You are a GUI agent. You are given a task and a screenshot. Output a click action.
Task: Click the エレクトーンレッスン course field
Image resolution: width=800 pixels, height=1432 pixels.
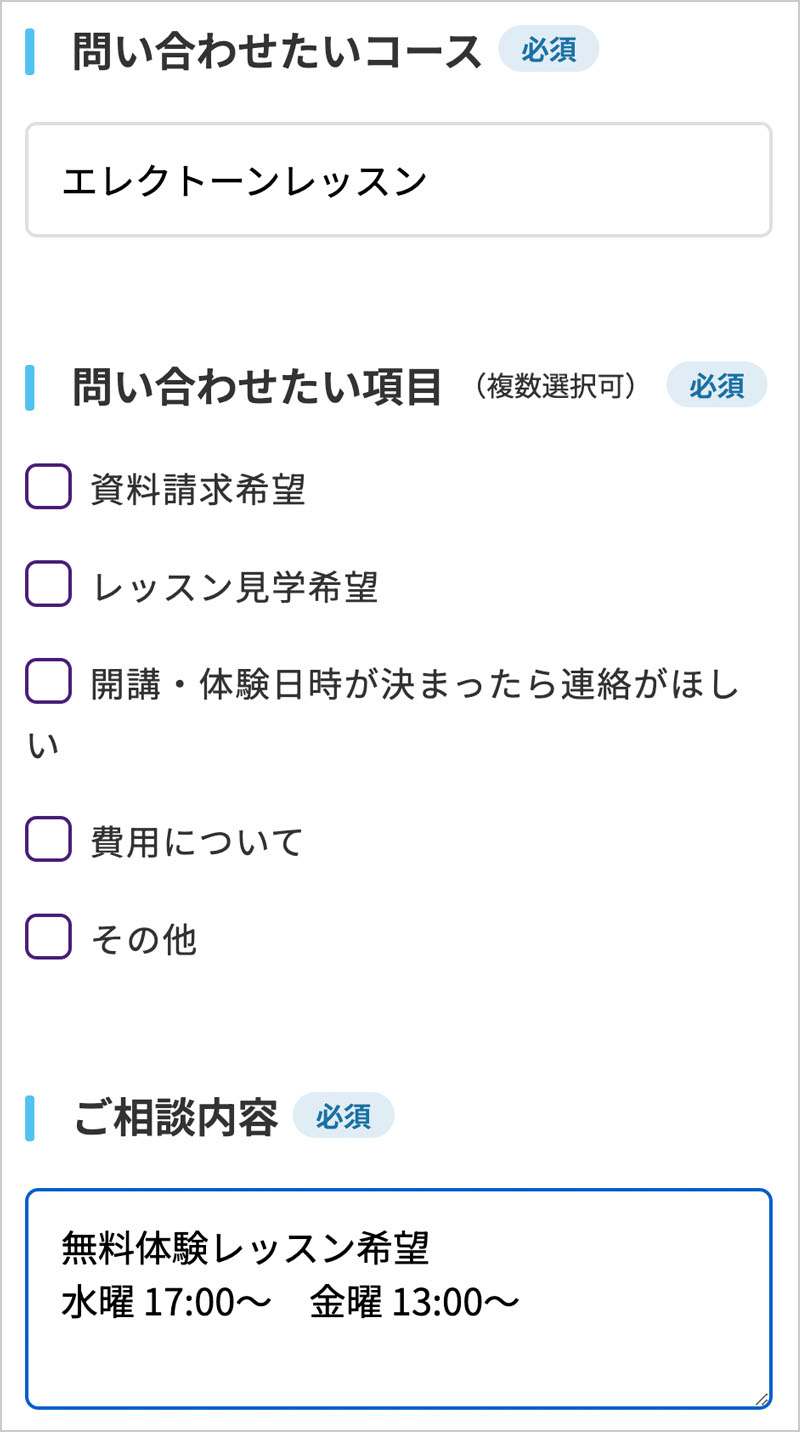(x=400, y=179)
